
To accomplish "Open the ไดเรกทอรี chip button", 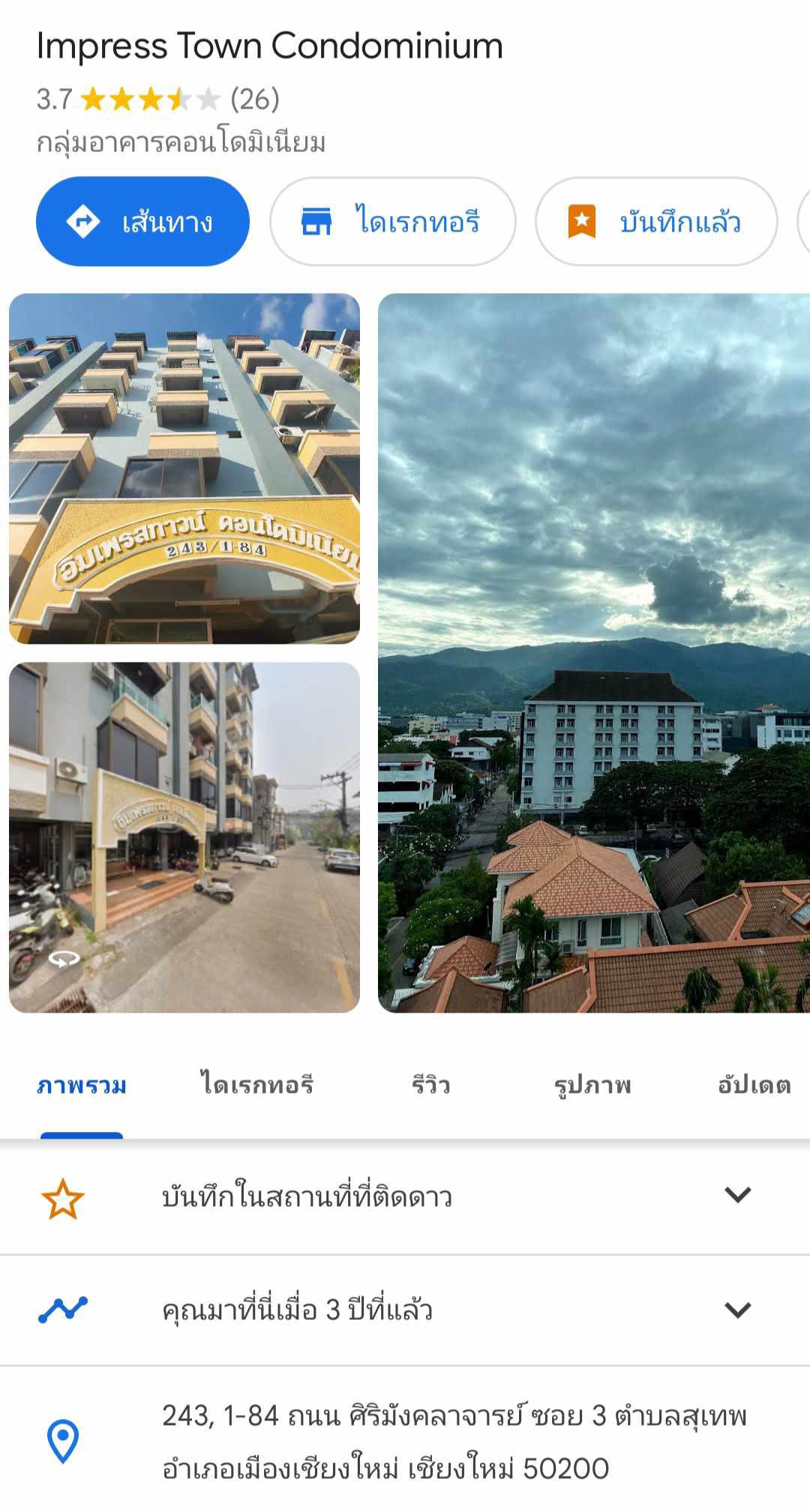I will 393,221.
